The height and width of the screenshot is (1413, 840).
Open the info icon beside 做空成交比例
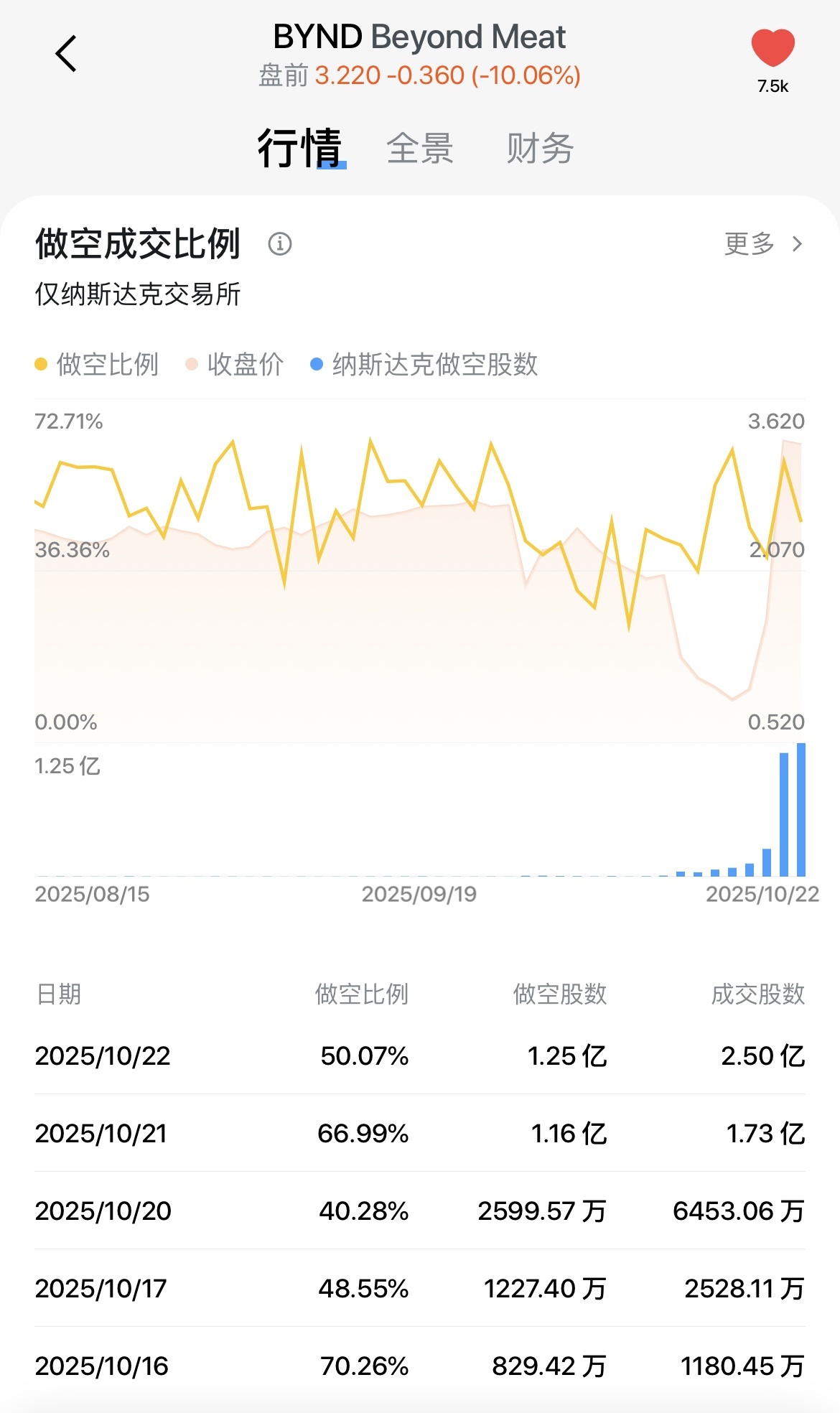tap(280, 244)
